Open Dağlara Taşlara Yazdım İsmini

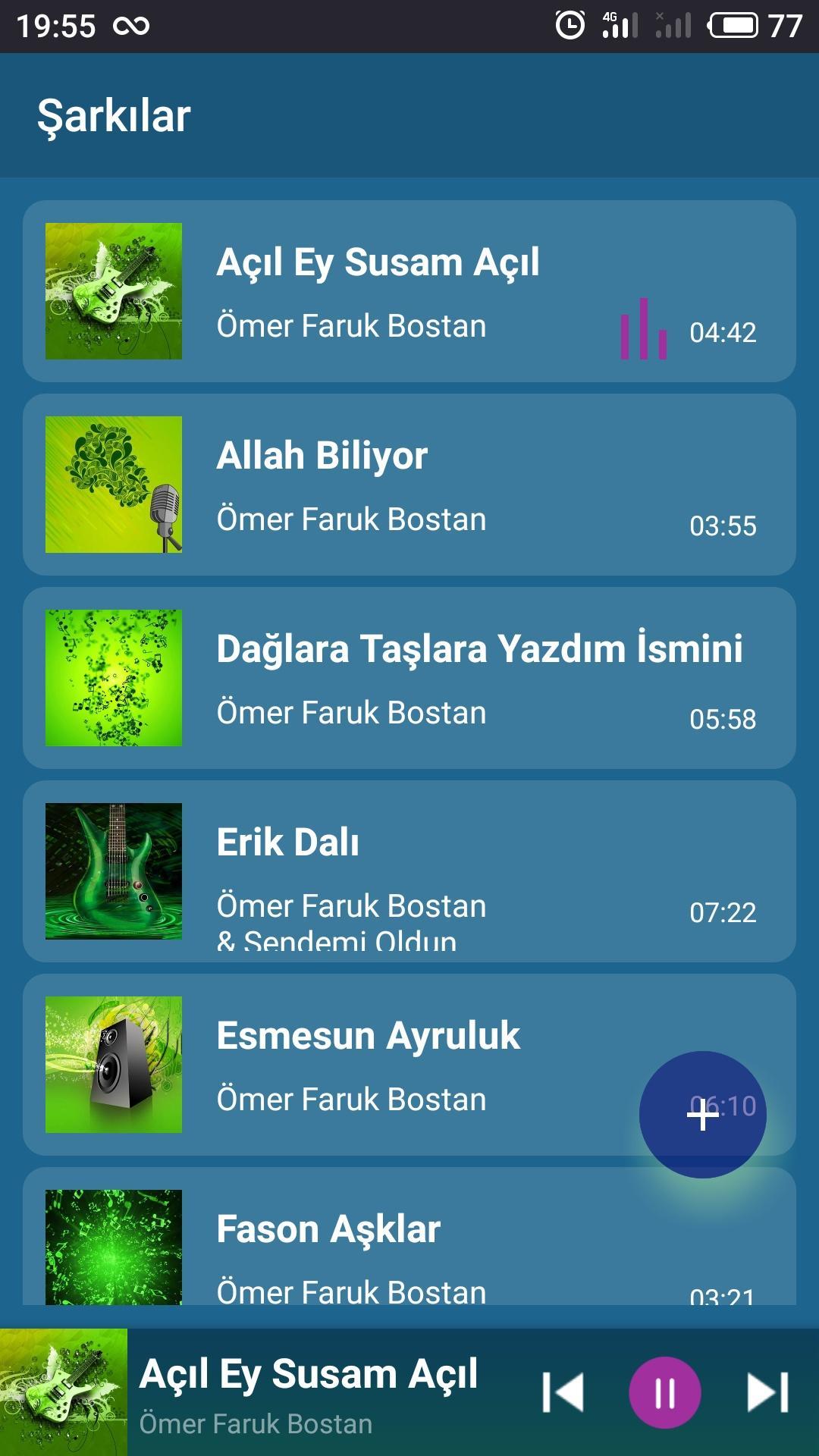pos(409,678)
